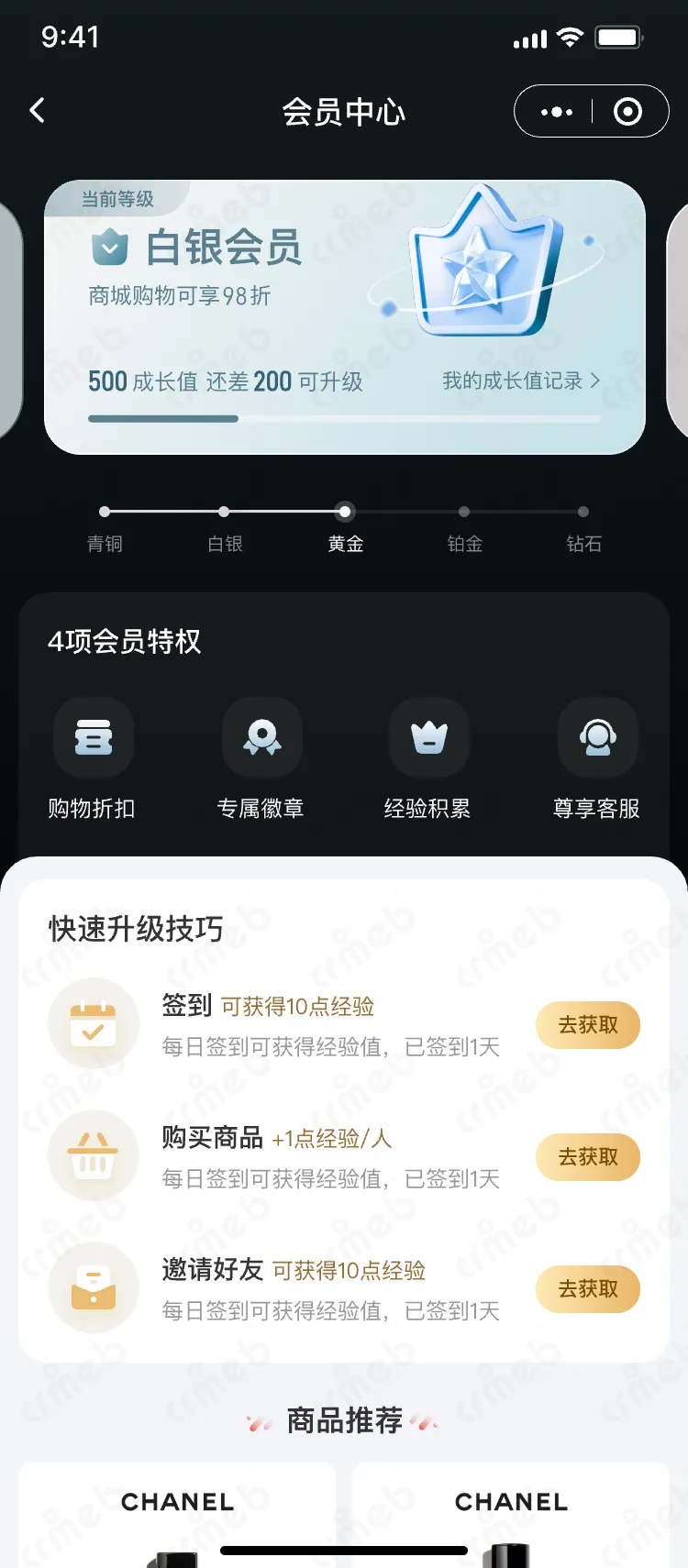Select the 青铜 level
Screen dimensions: 688x1568
[x=105, y=528]
